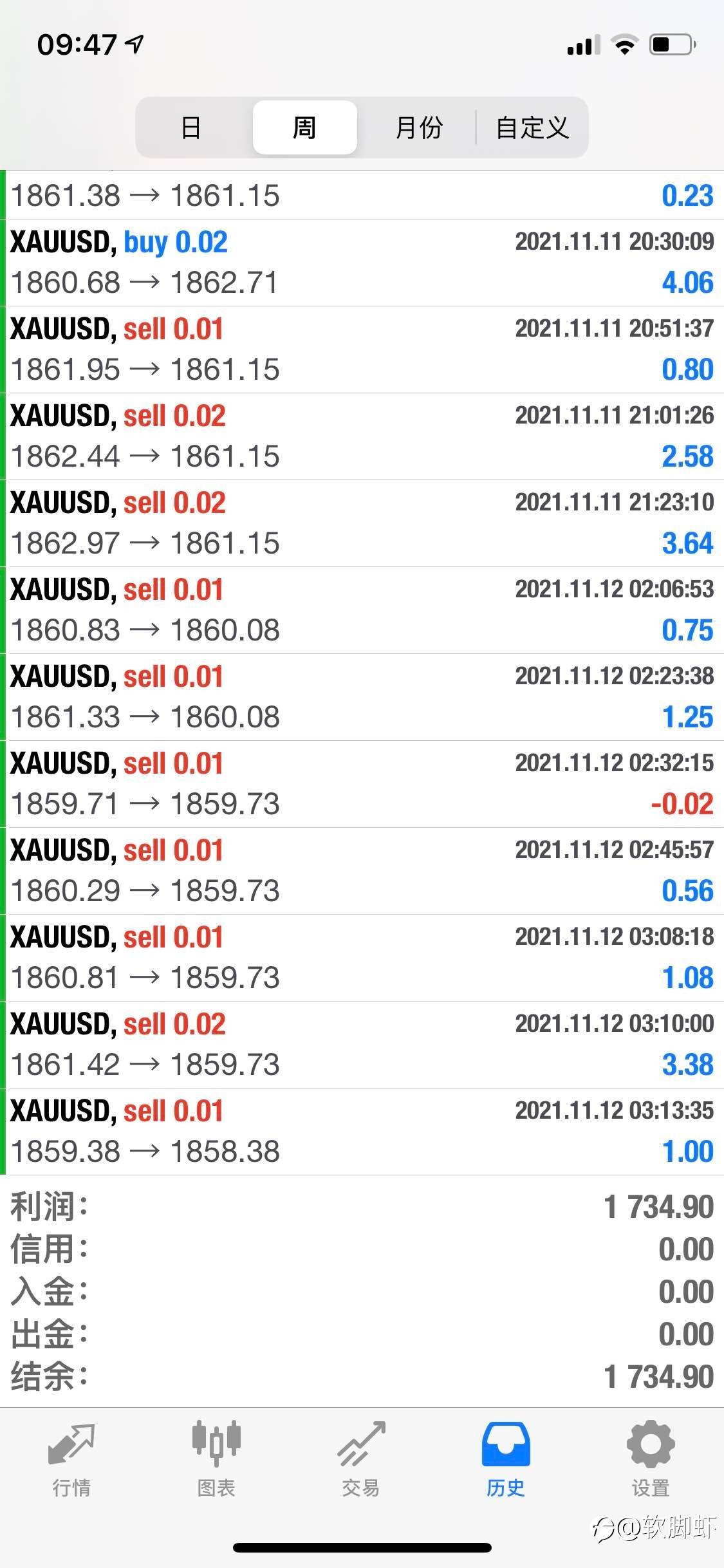The width and height of the screenshot is (724, 1568).
Task: Choose the 自定义 custom period
Action: [532, 127]
